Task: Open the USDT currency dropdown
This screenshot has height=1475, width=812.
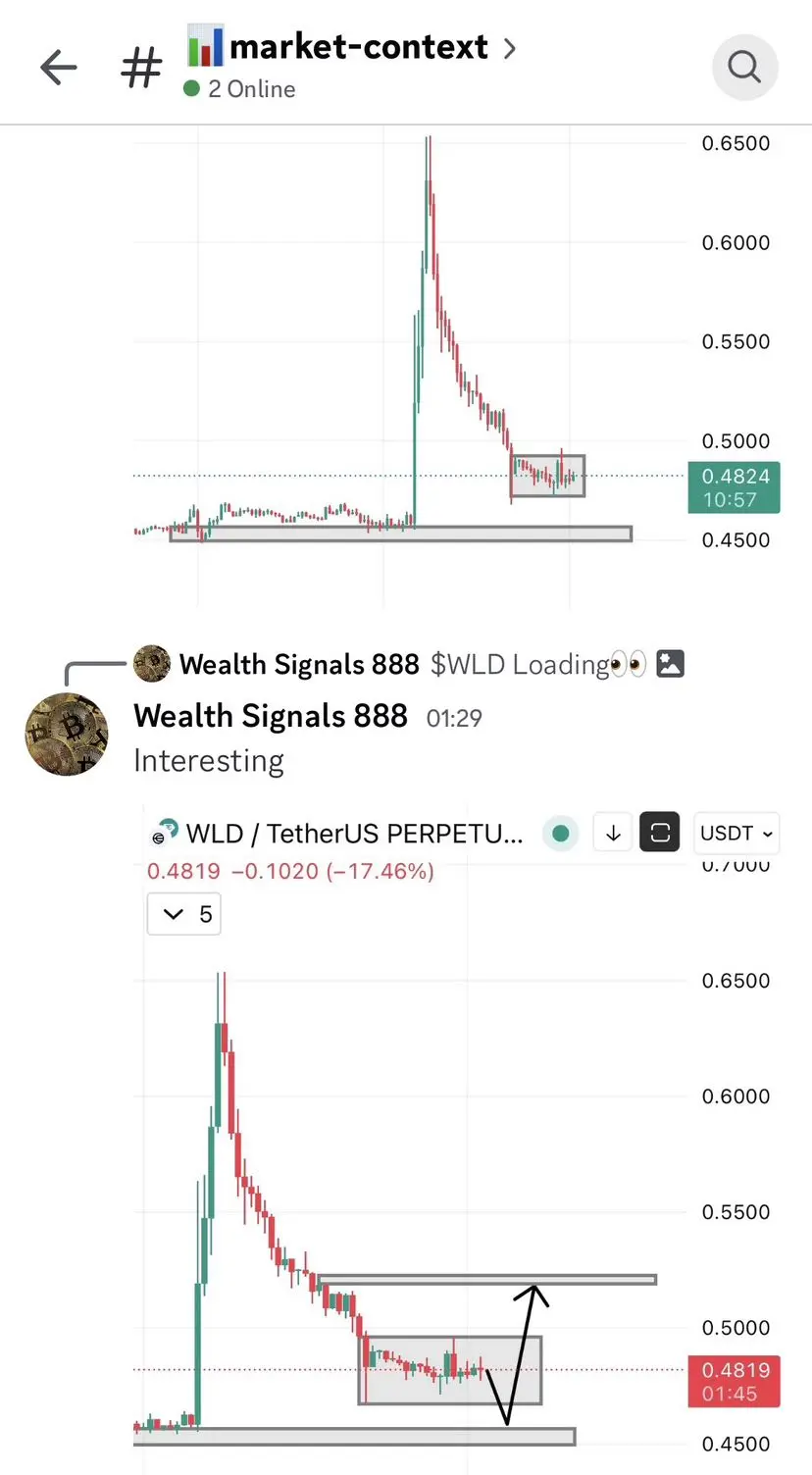Action: [736, 833]
